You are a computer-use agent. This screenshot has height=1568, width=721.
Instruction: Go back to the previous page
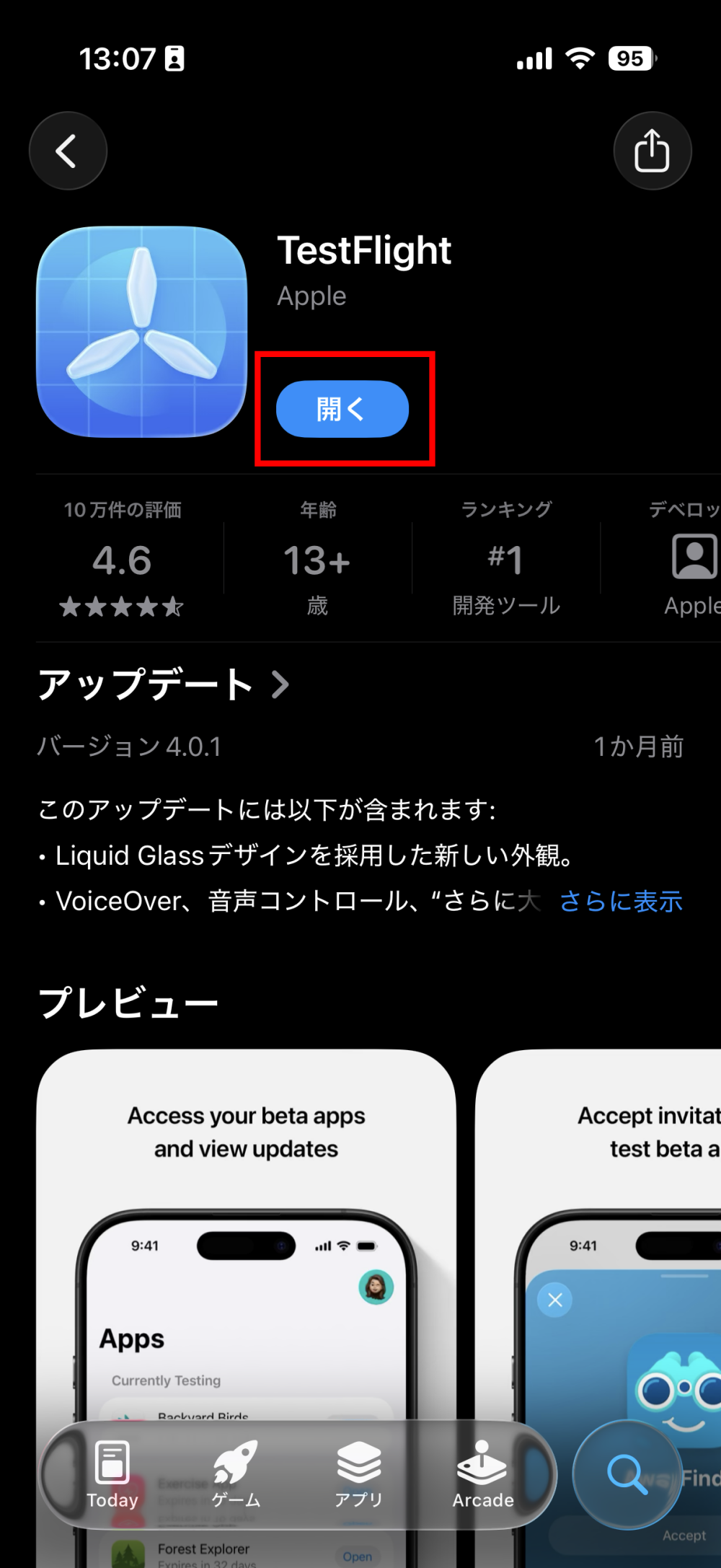point(68,151)
